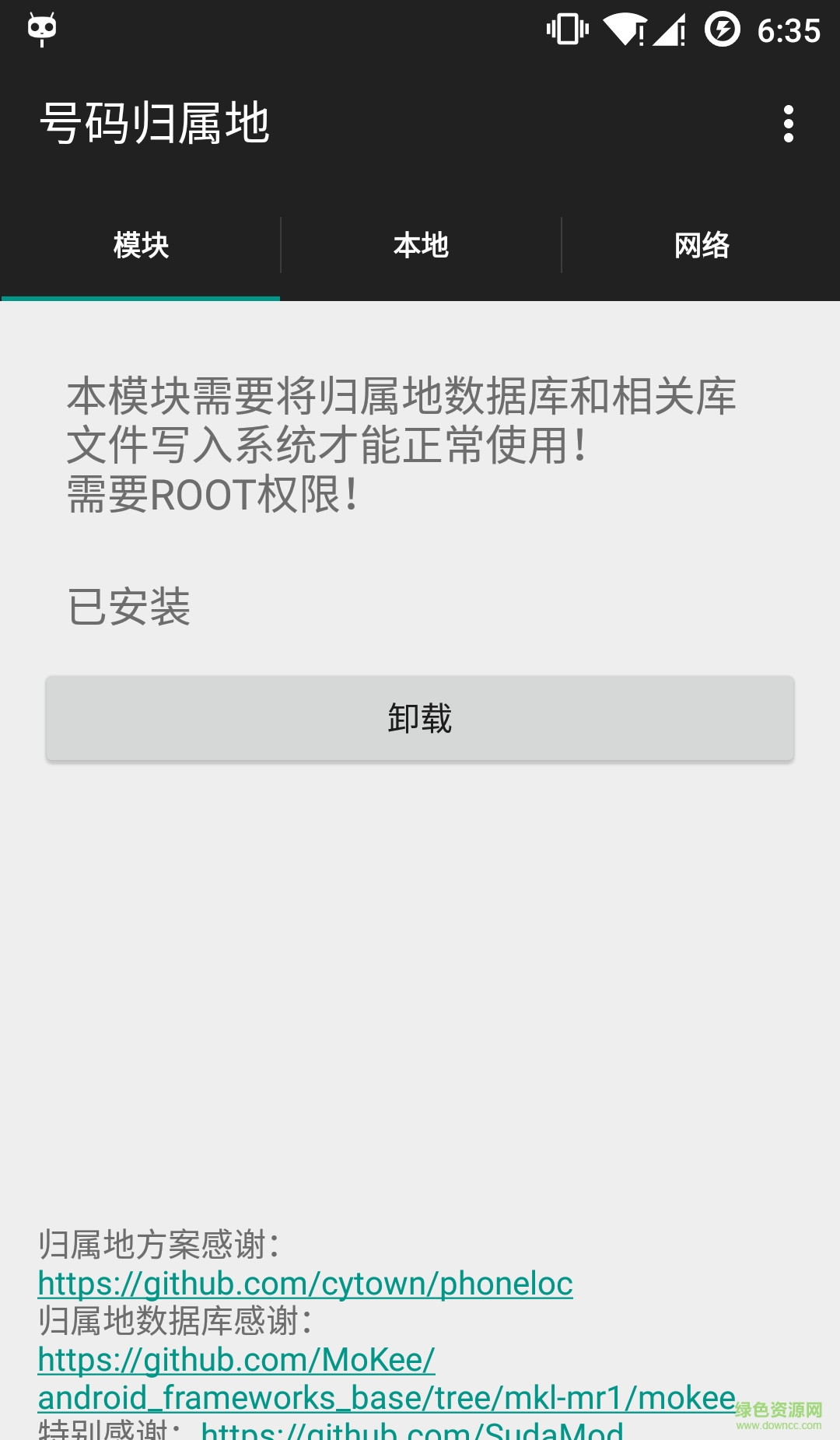Open the overflow menu

coord(788,124)
